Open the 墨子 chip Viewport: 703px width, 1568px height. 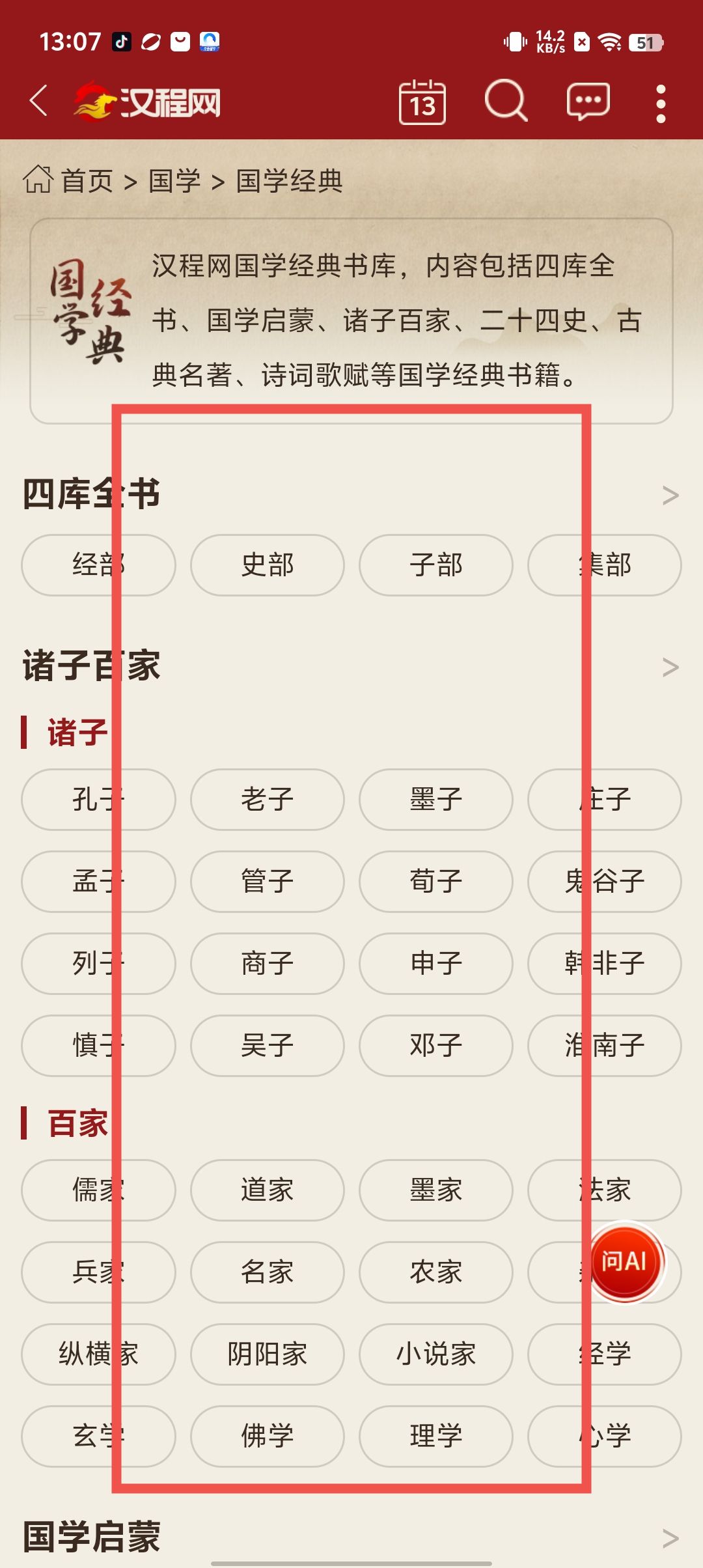click(x=435, y=799)
